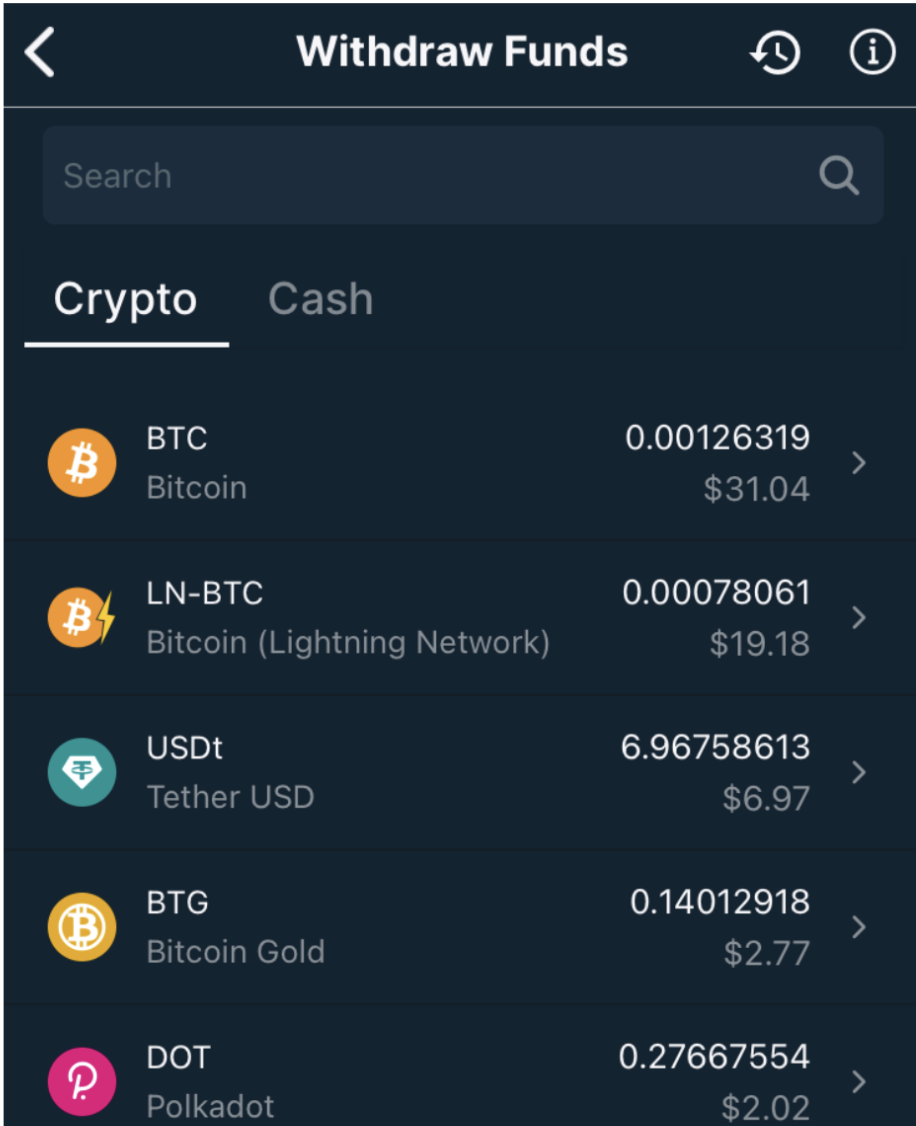Select USDt Tether USD
Image resolution: width=916 pixels, height=1126 pixels.
click(x=458, y=772)
